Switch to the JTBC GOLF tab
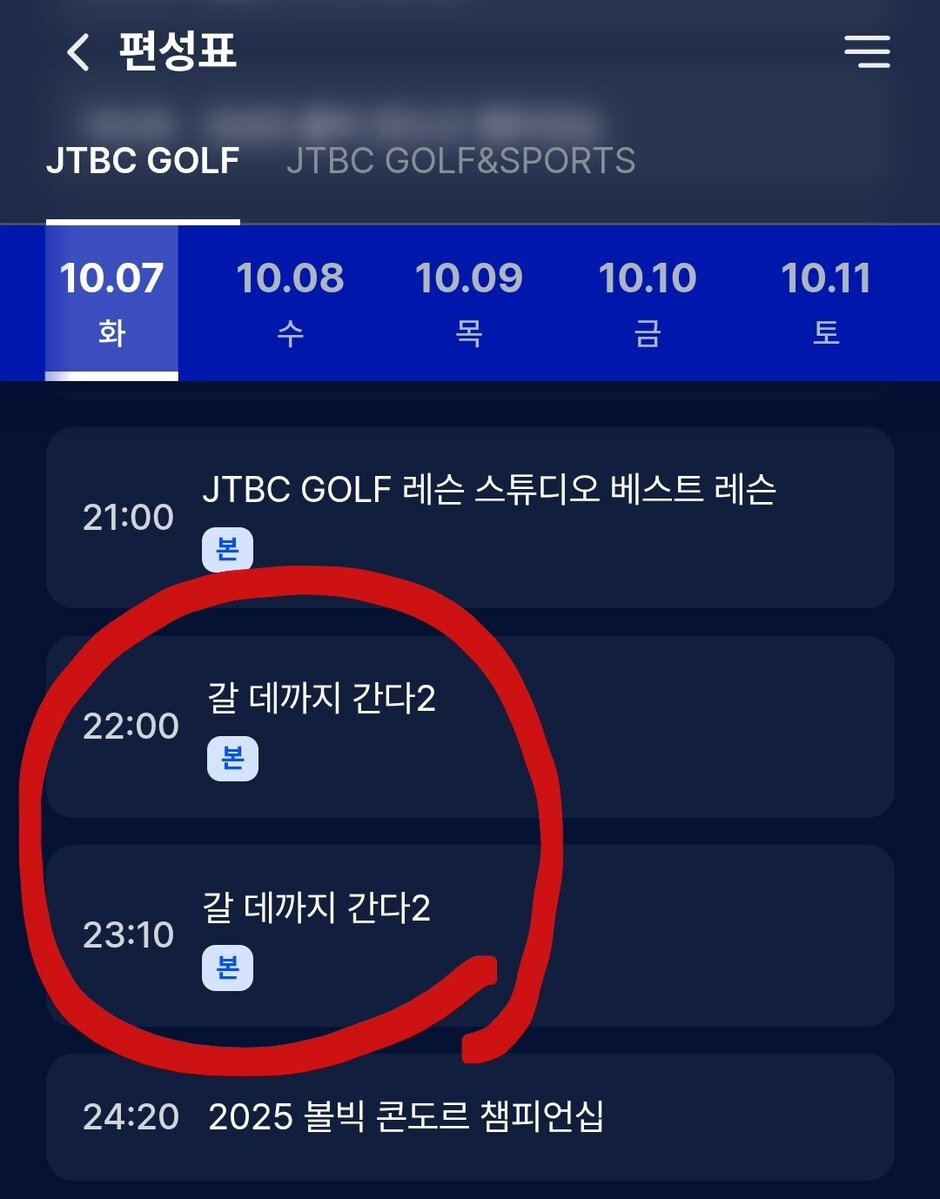The width and height of the screenshot is (940, 1199). click(x=143, y=161)
